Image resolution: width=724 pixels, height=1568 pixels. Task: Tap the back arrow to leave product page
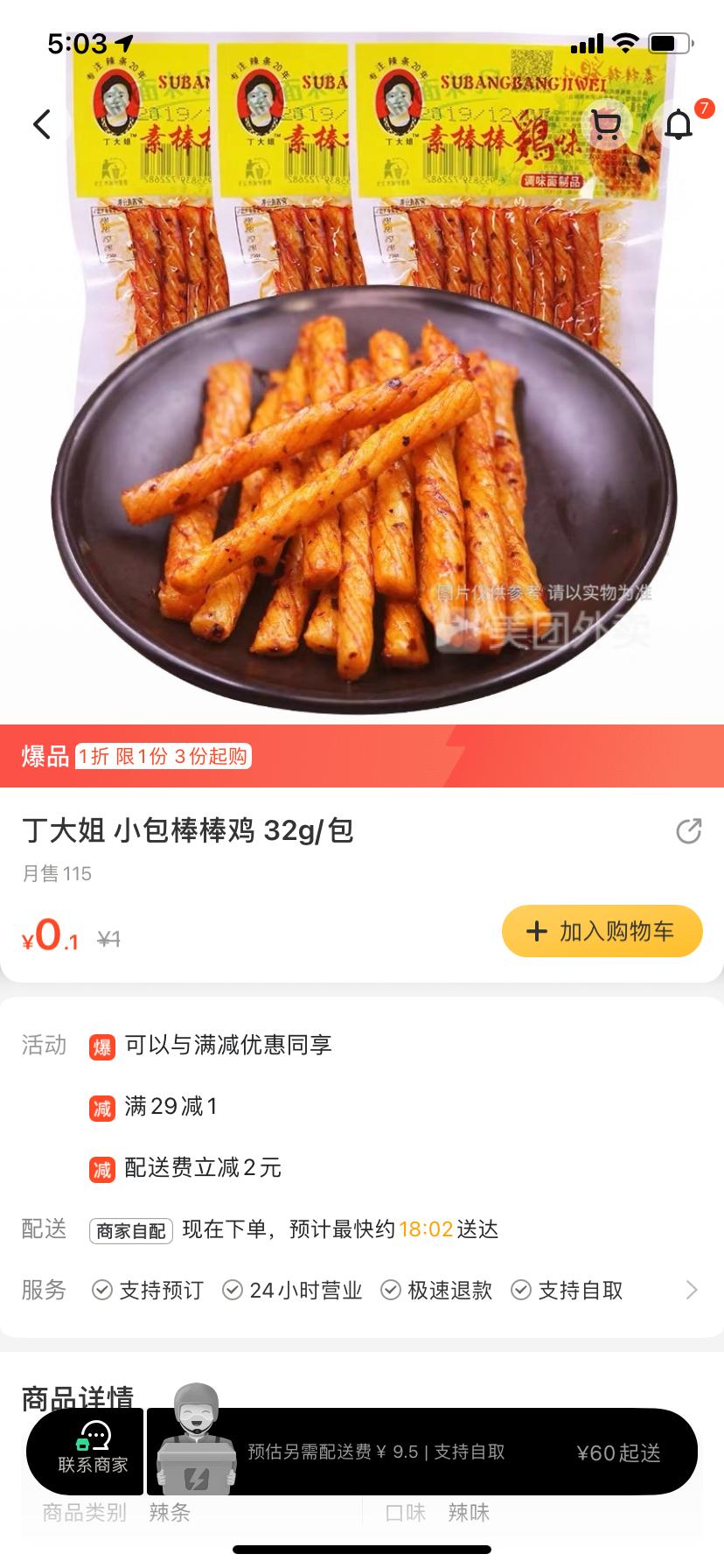41,124
